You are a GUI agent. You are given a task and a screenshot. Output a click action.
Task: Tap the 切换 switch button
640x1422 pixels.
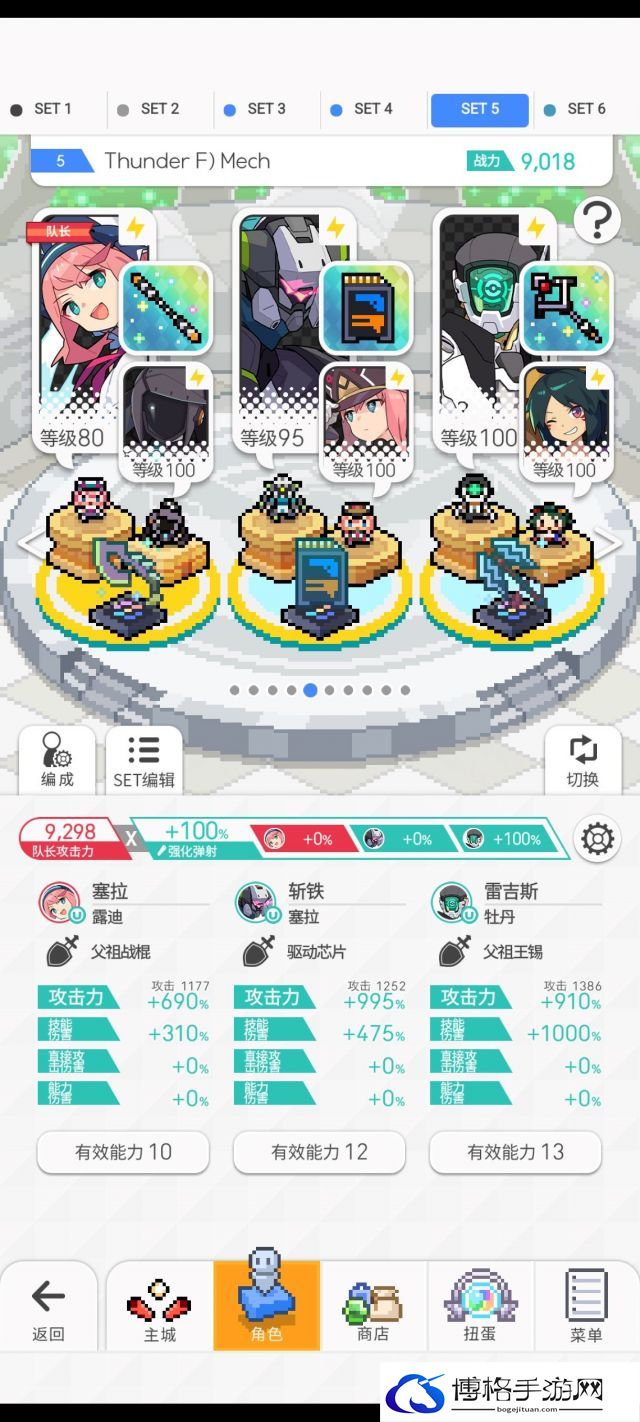coord(583,761)
